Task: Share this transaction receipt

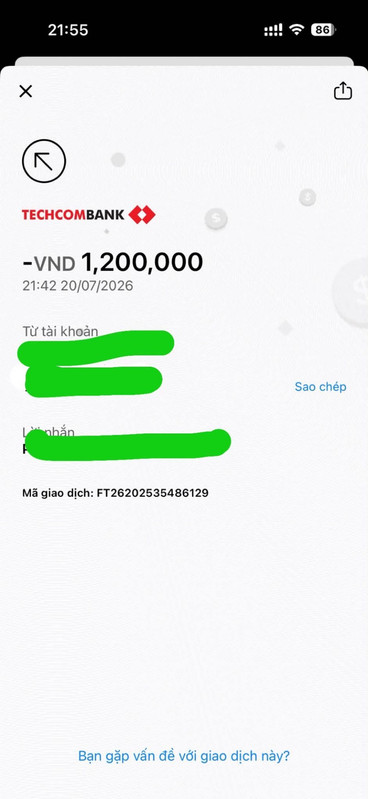Action: point(343,91)
